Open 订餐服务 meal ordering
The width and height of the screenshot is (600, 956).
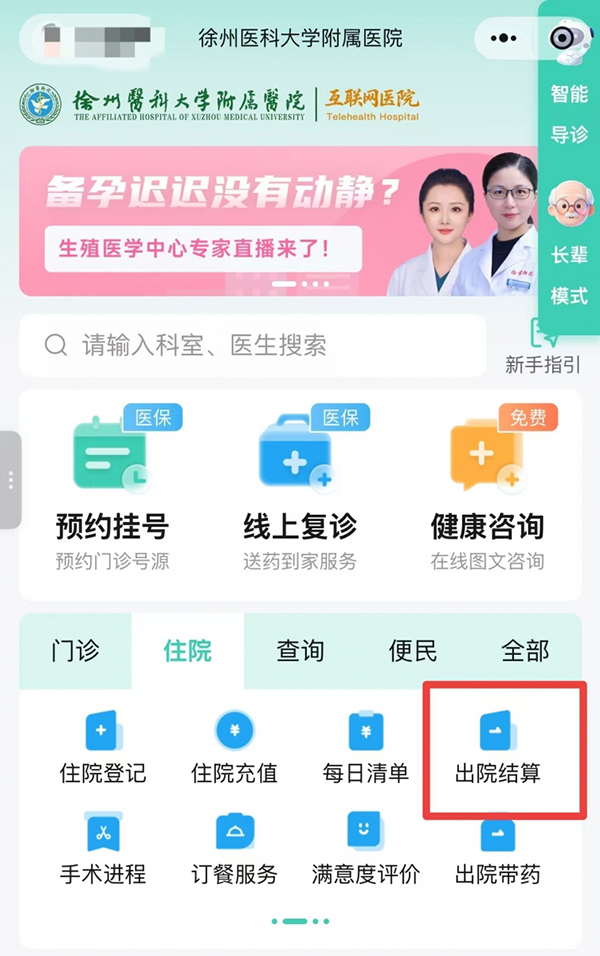(x=234, y=848)
